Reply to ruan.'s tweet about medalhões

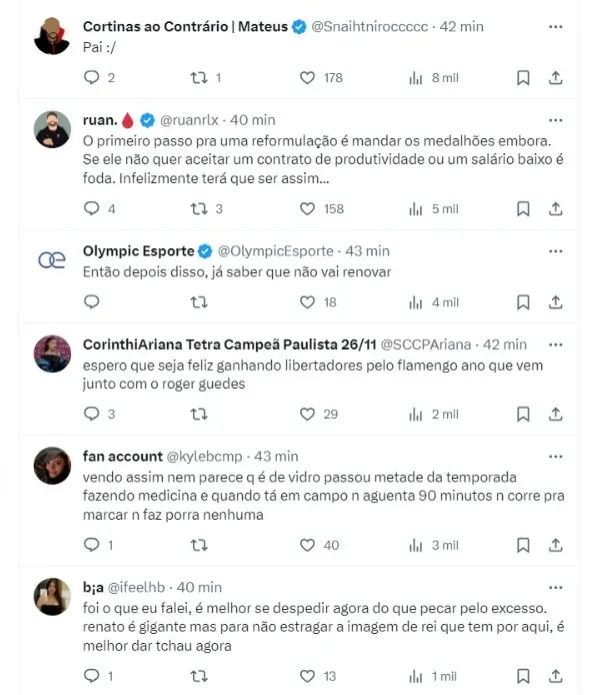92,209
